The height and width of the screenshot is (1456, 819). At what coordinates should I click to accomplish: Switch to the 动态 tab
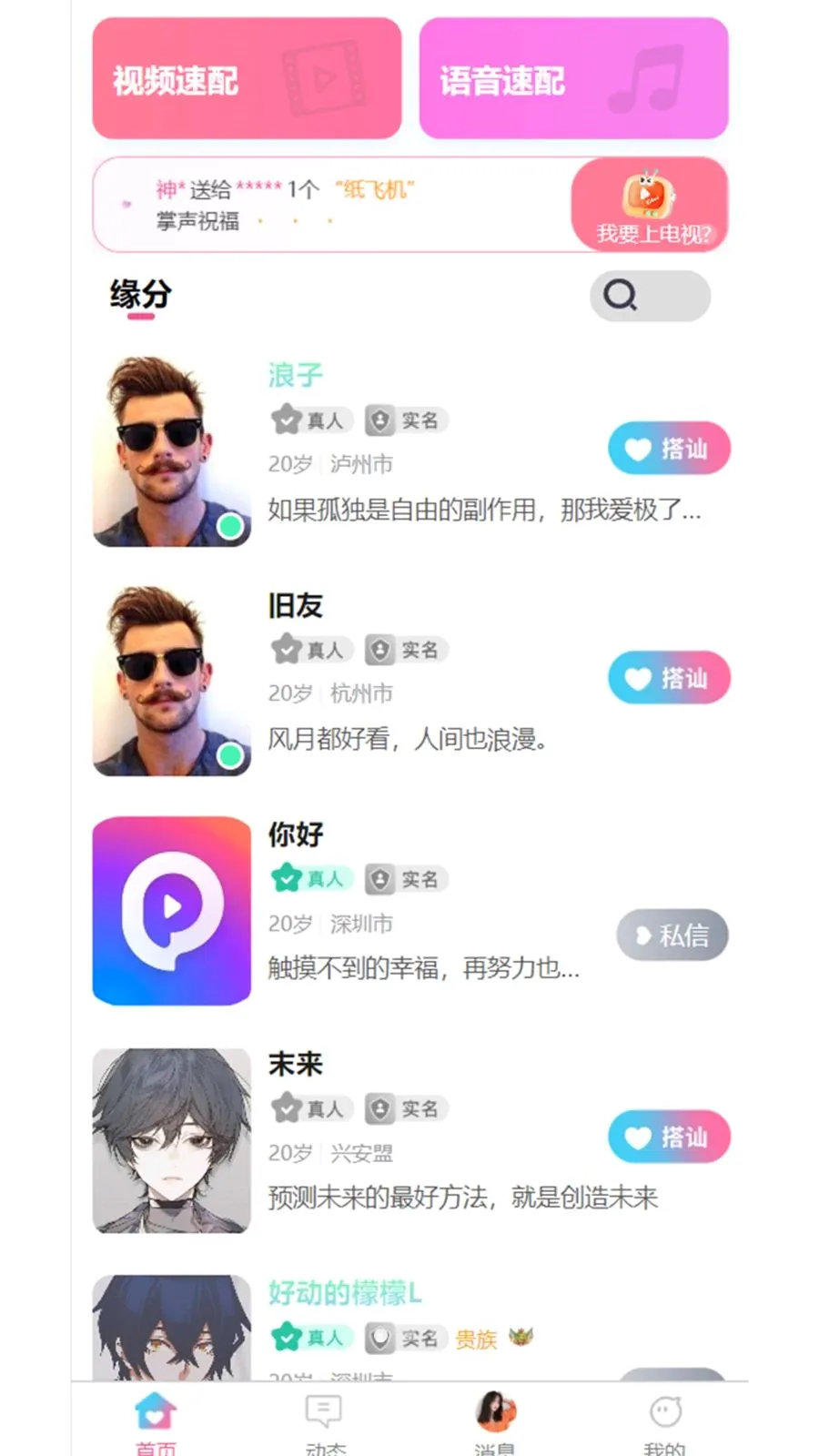point(324,1421)
